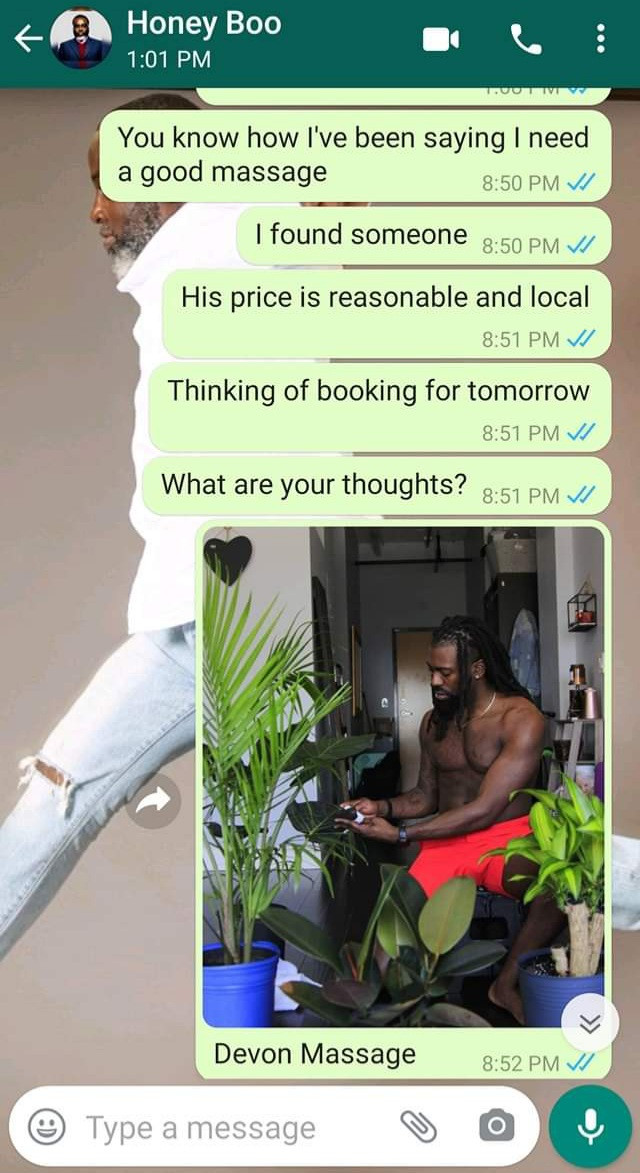Tap the microphone voice message button

591,1127
